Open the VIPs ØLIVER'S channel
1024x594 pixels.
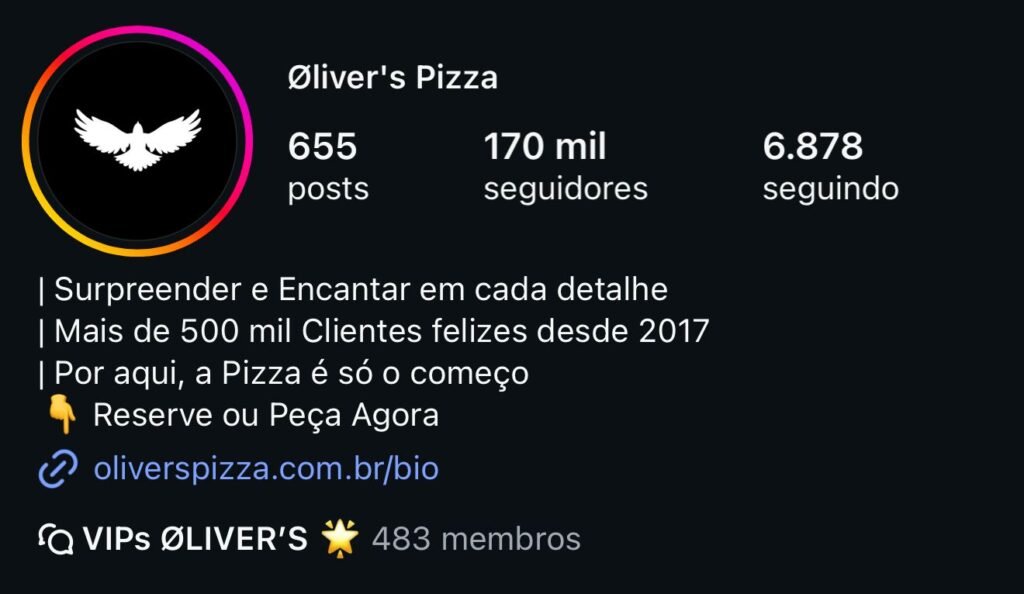coord(195,539)
